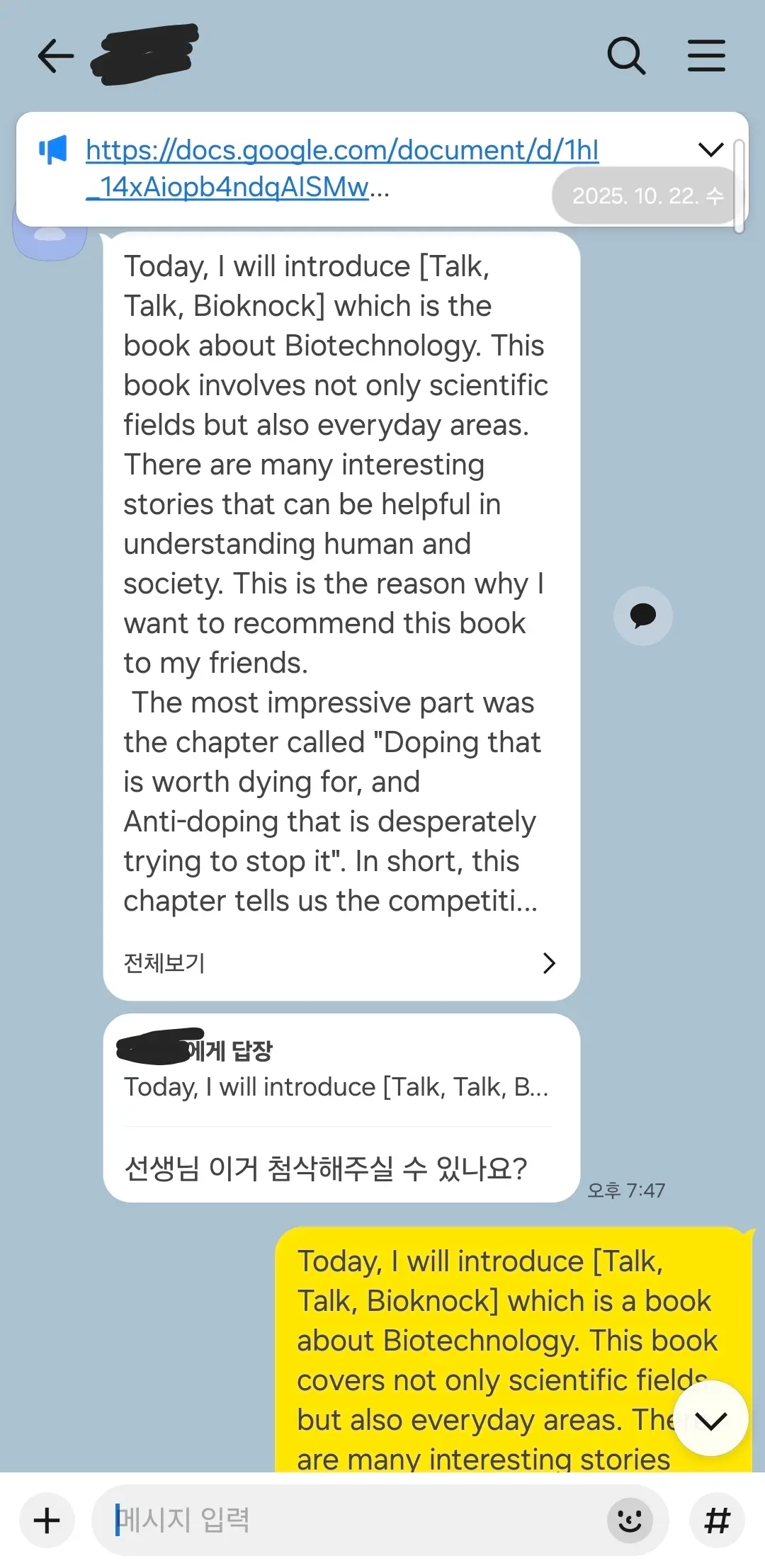765x1568 pixels.
Task: Open the emoticon picker
Action: (x=630, y=1521)
